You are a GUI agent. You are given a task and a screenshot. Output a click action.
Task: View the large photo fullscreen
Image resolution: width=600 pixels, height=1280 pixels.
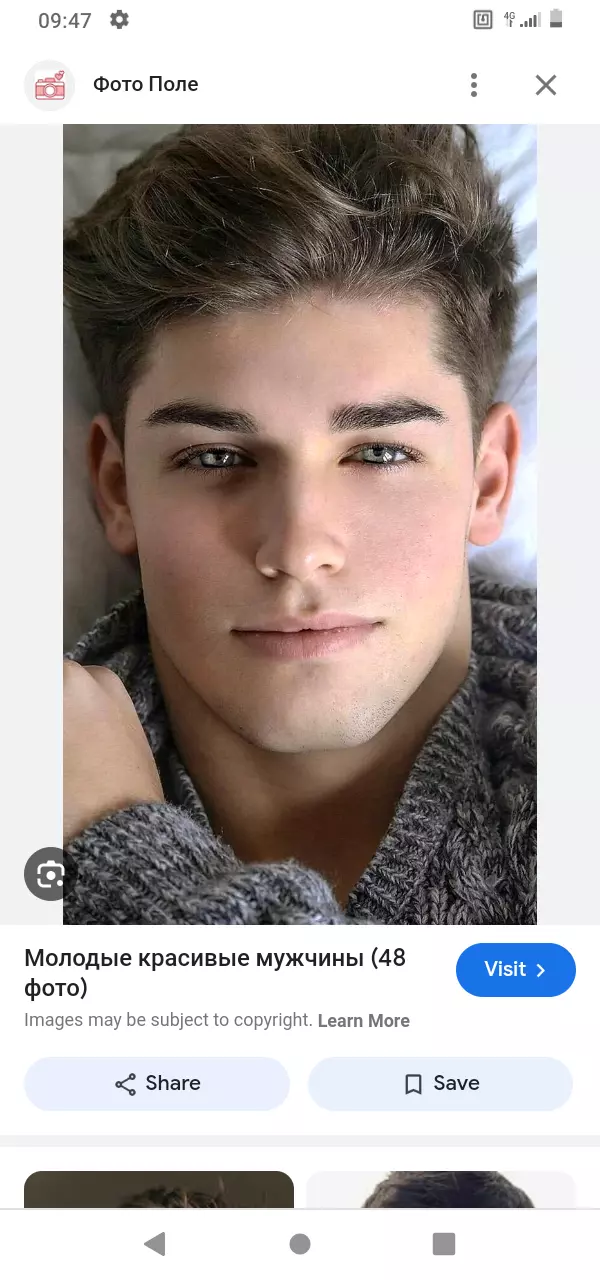coord(300,500)
